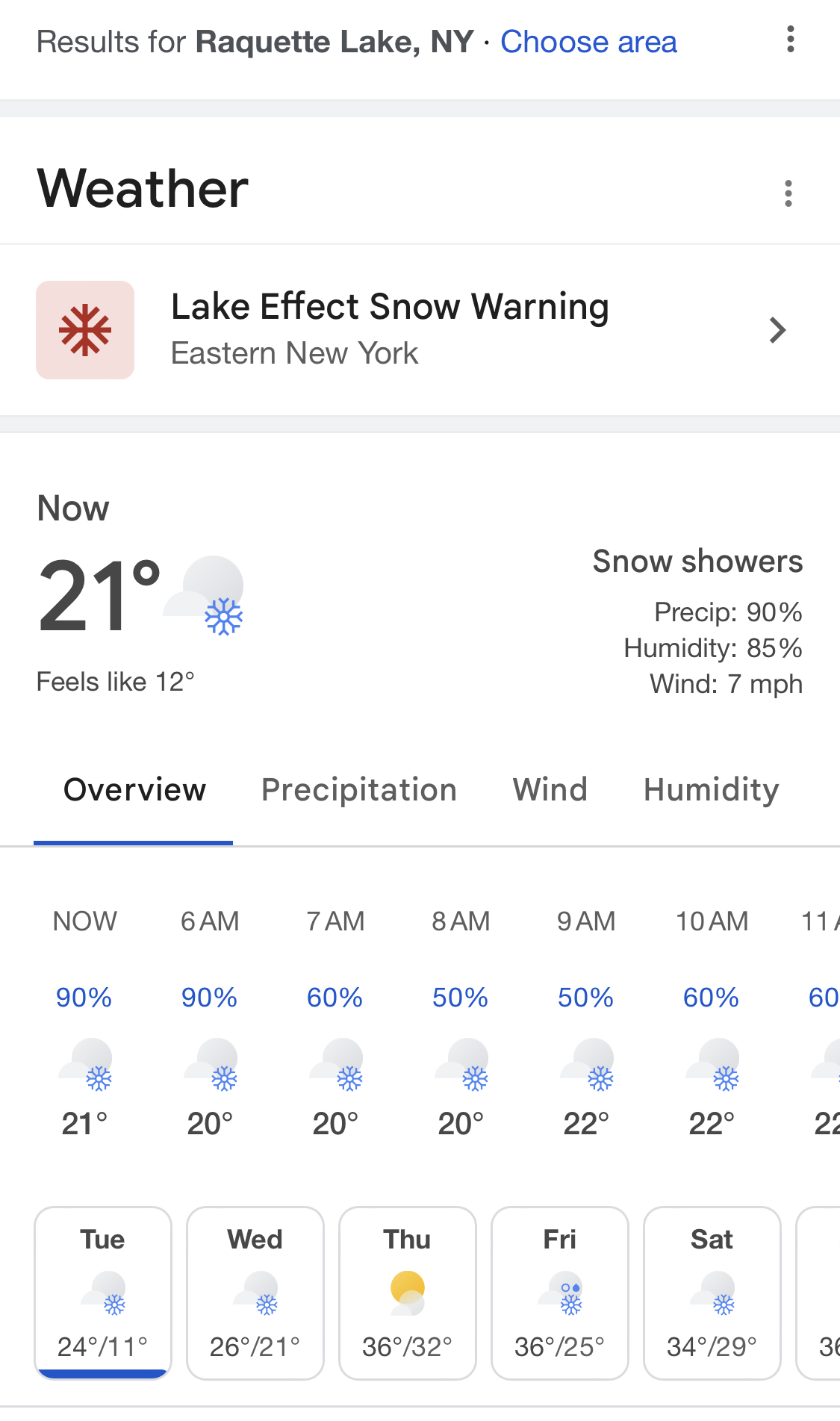Viewport: 840px width, 1421px height.
Task: Select Tuesday's forecast card
Action: pos(103,1293)
